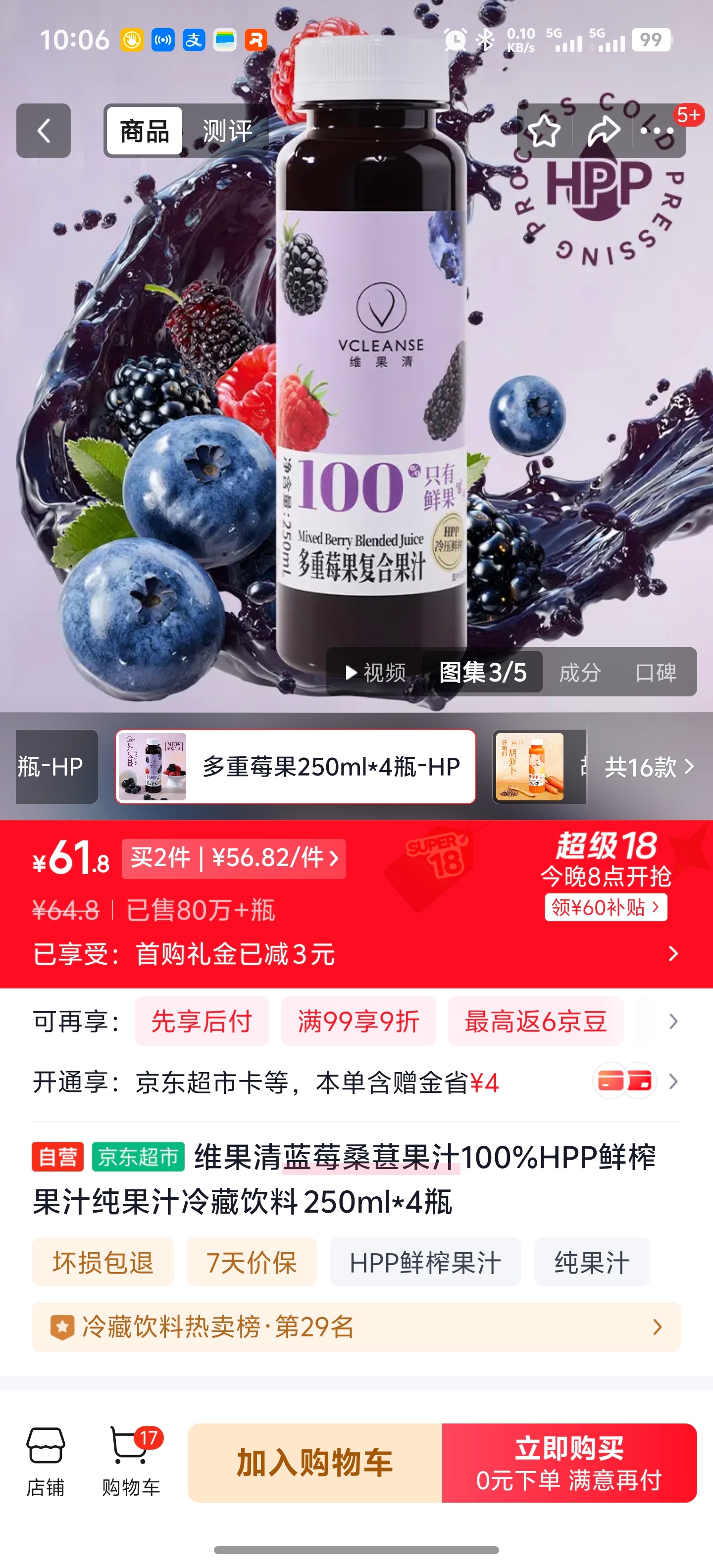Select the 最高返6京豆 promotion tag
Screen dimensions: 713x1568
535,1022
